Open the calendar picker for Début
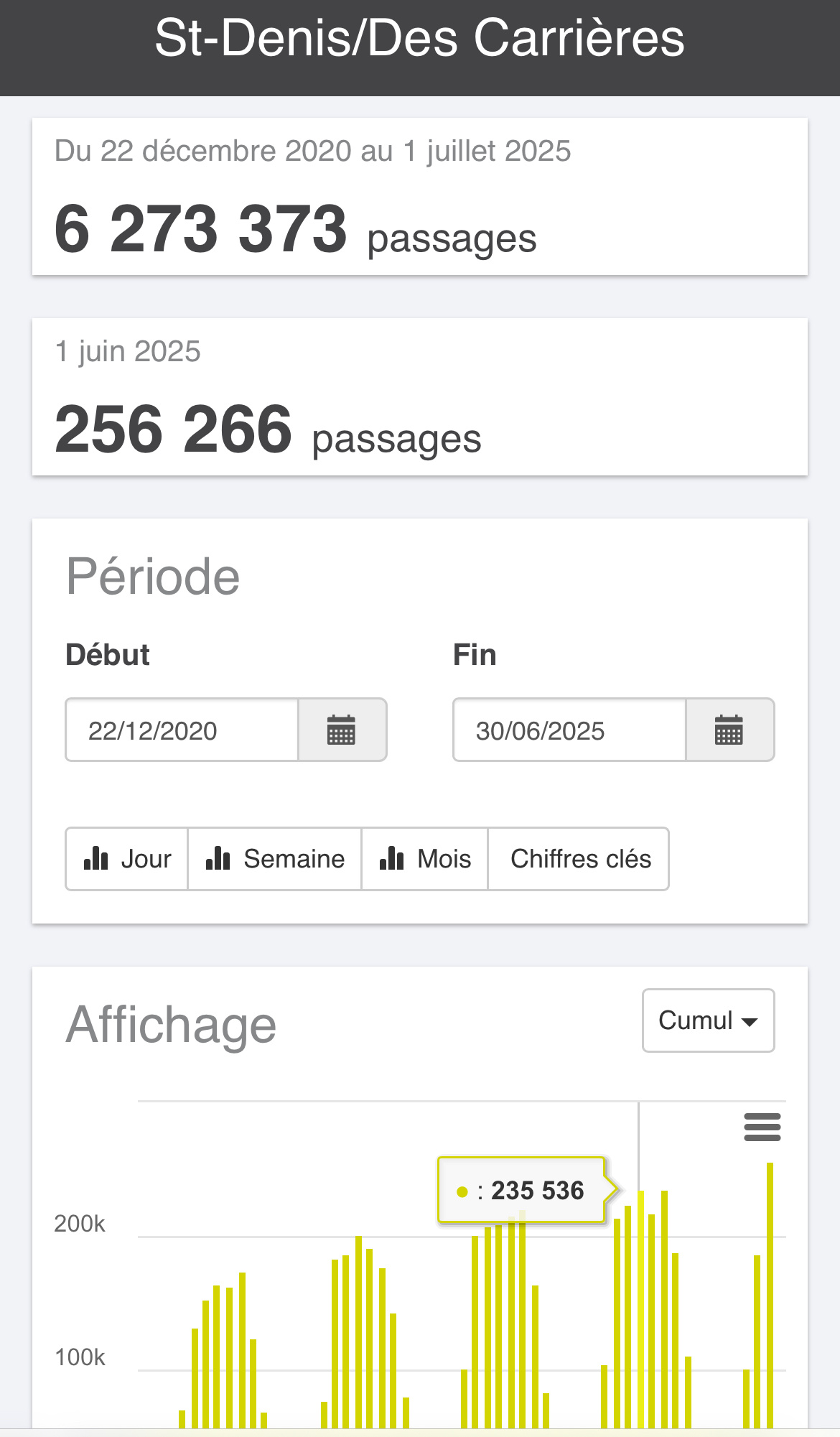 coord(342,730)
